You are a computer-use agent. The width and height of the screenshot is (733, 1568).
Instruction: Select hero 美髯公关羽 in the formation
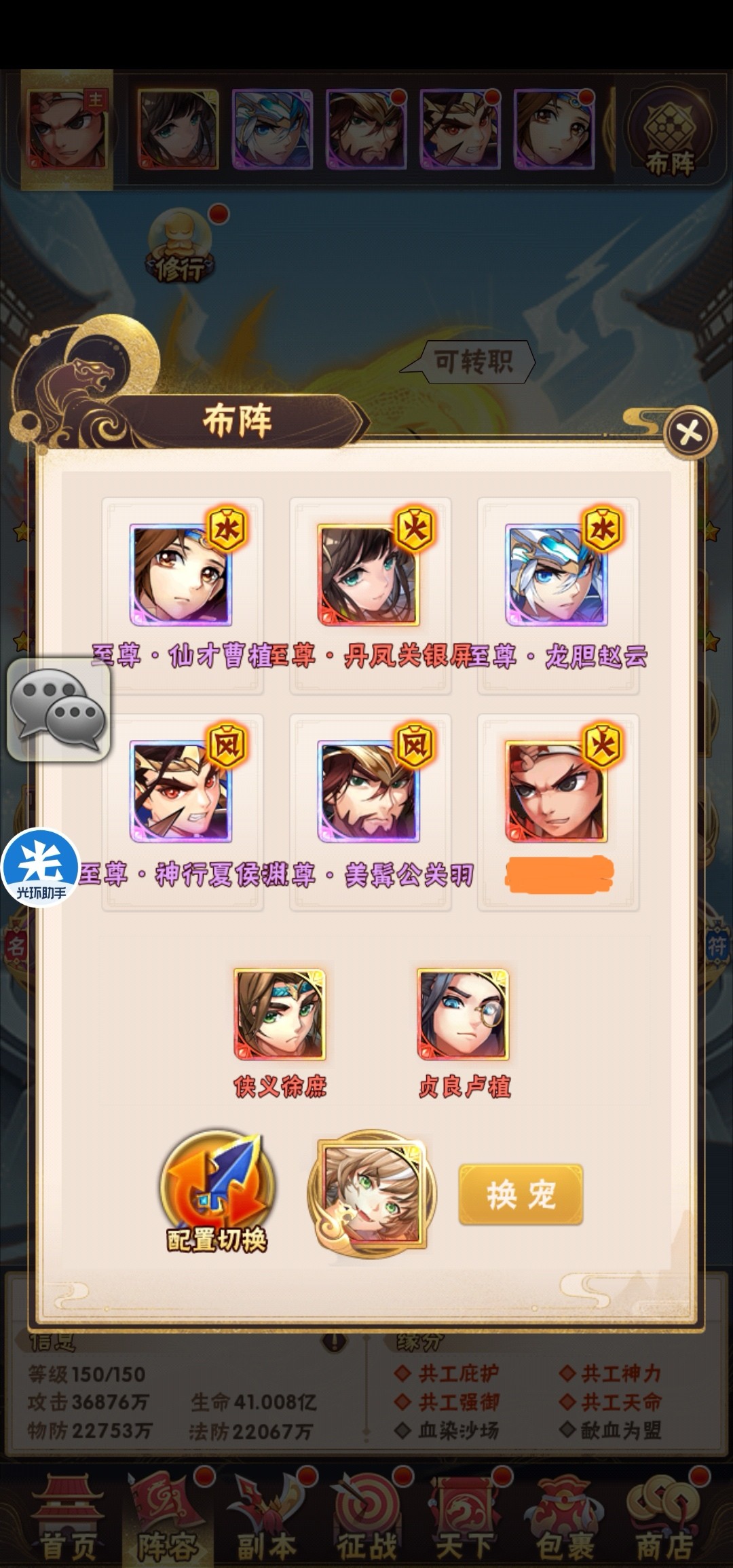coord(369,793)
